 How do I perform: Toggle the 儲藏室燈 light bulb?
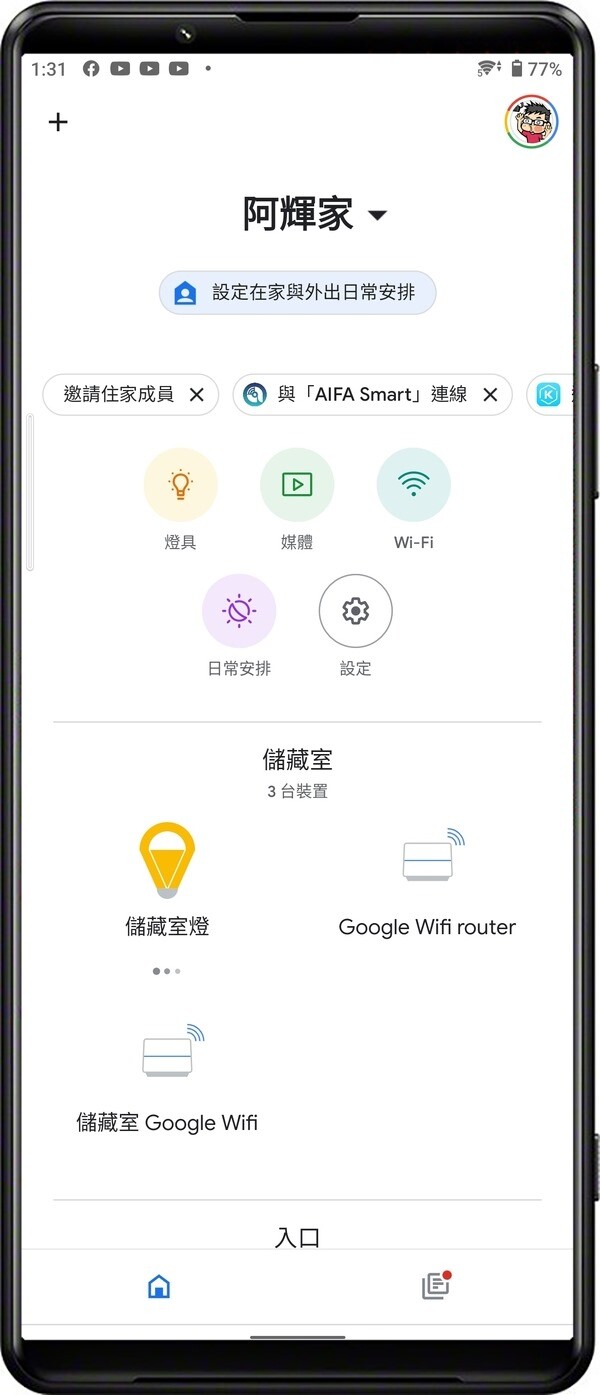click(166, 860)
